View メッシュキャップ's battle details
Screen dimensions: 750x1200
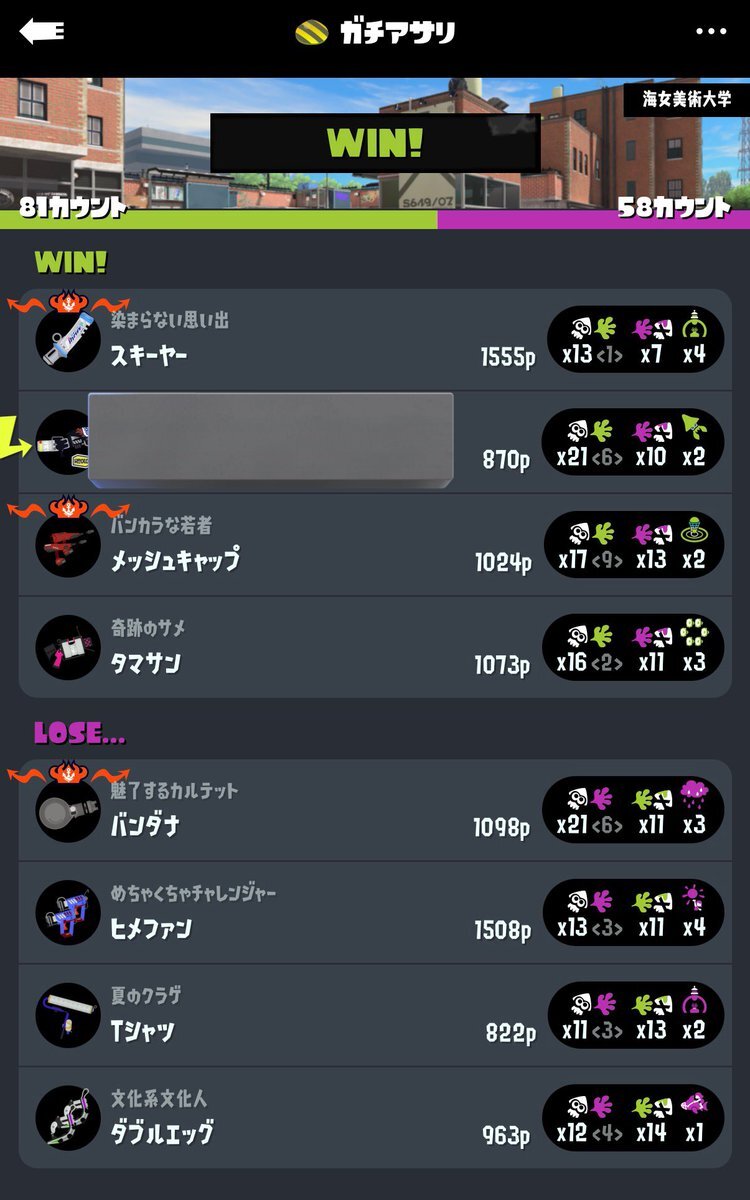pyautogui.click(x=300, y=546)
